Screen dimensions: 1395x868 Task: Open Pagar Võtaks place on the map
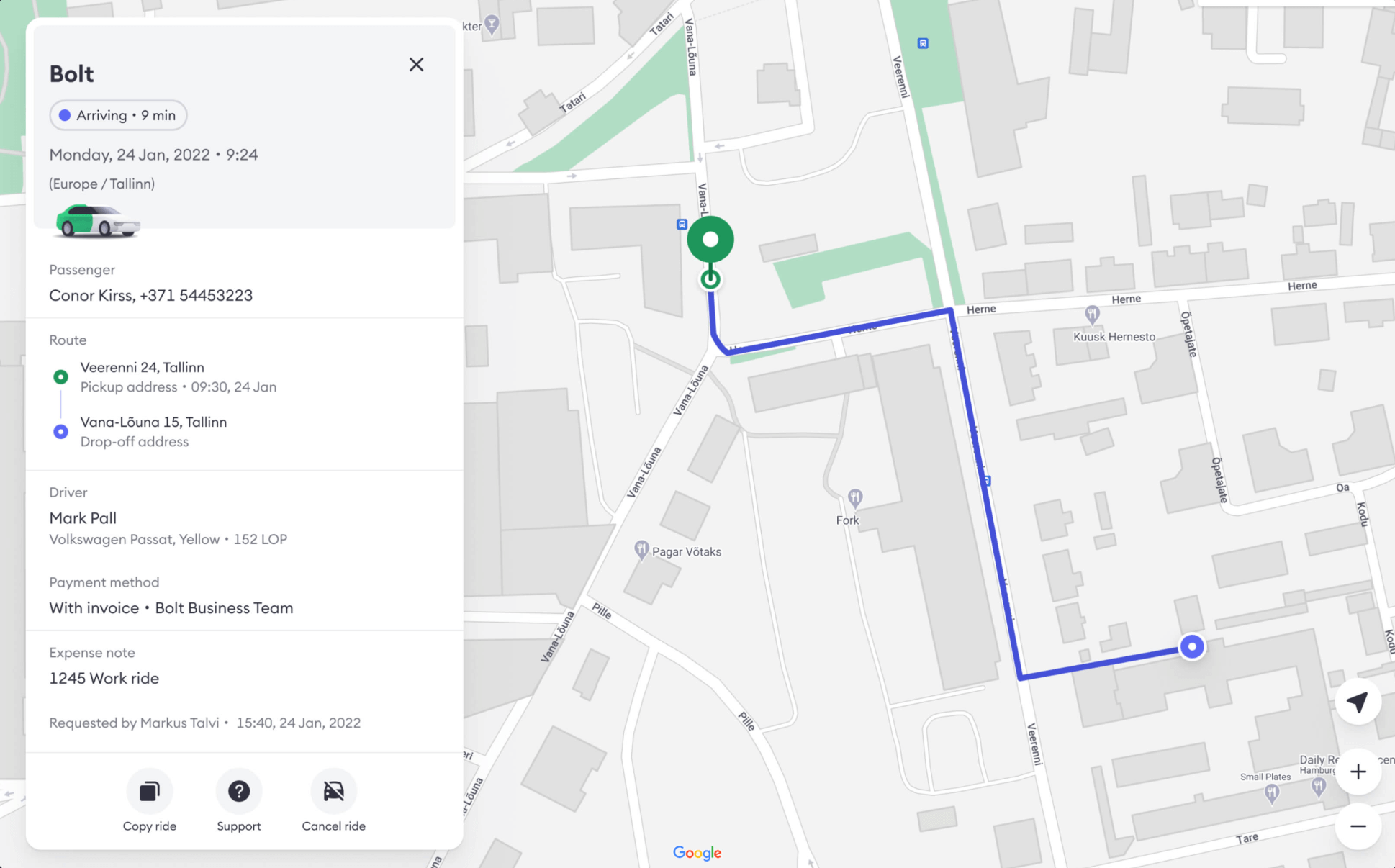[641, 551]
